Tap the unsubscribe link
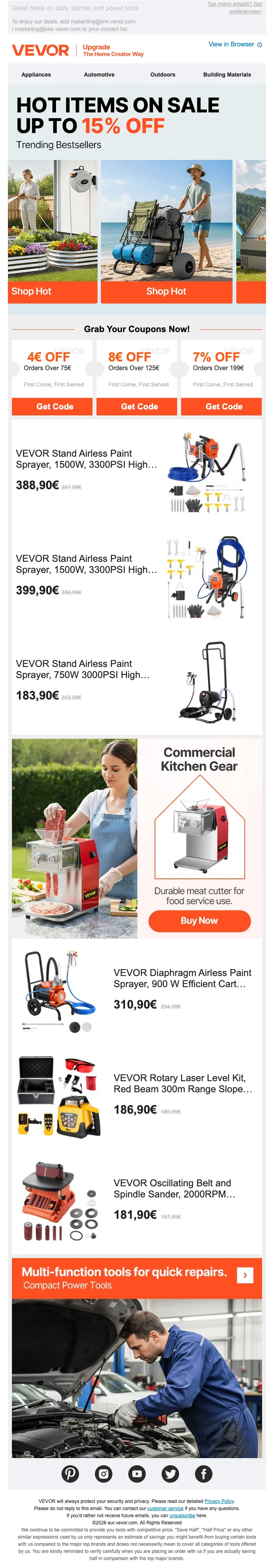The width and height of the screenshot is (274, 1568). tap(182, 1516)
